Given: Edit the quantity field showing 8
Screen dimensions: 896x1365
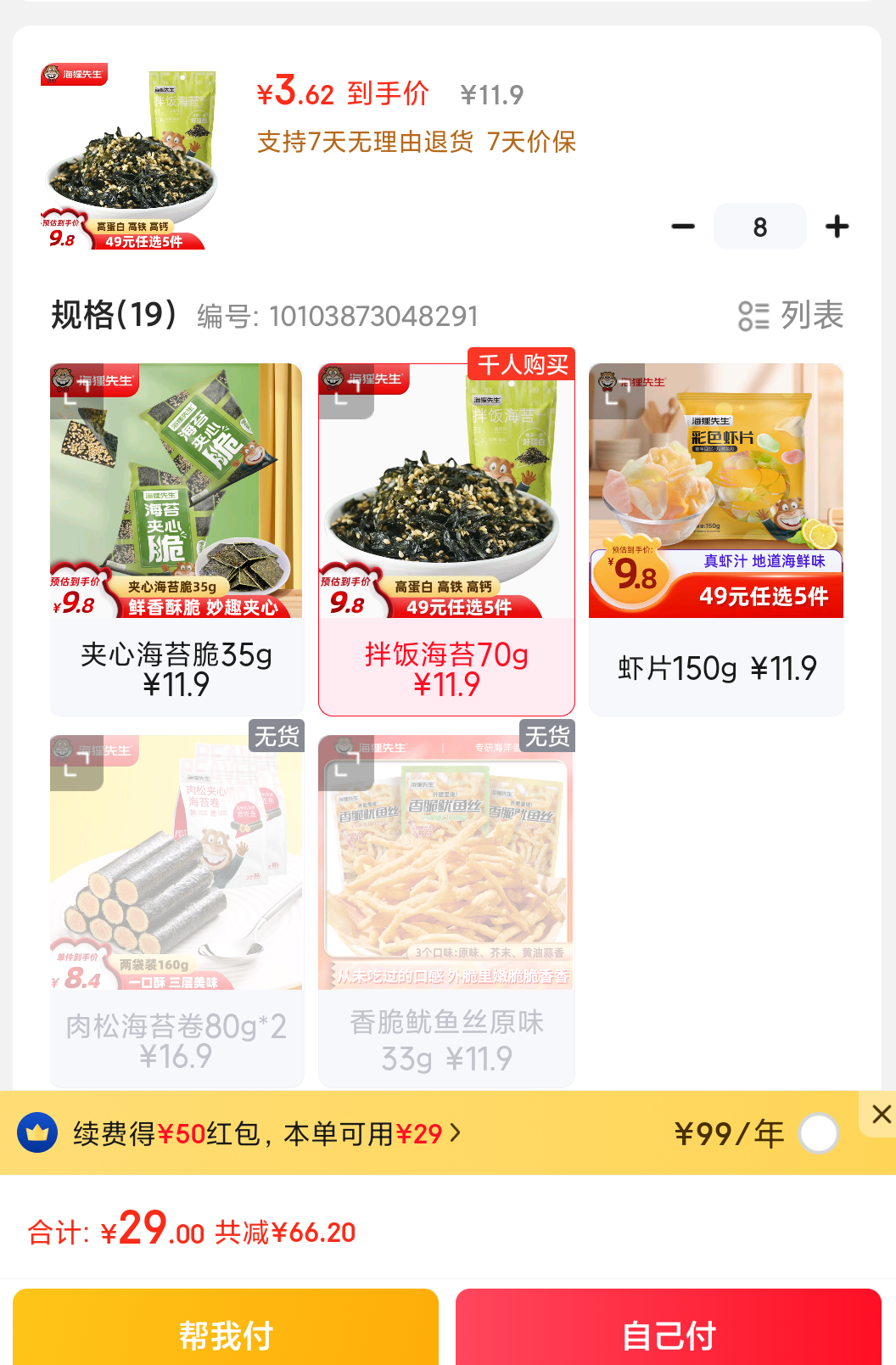Looking at the screenshot, I should pos(759,227).
